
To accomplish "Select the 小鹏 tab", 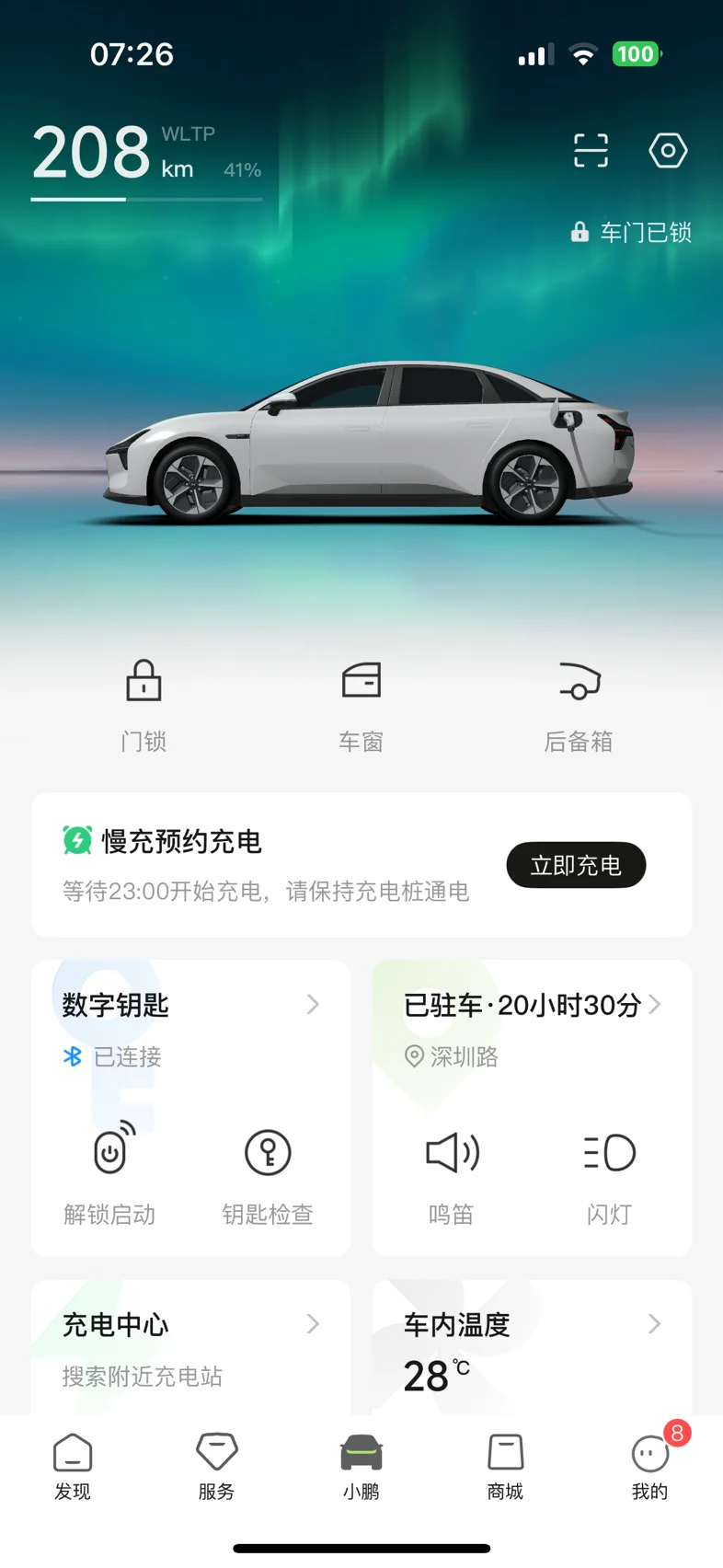I will pyautogui.click(x=361, y=1467).
